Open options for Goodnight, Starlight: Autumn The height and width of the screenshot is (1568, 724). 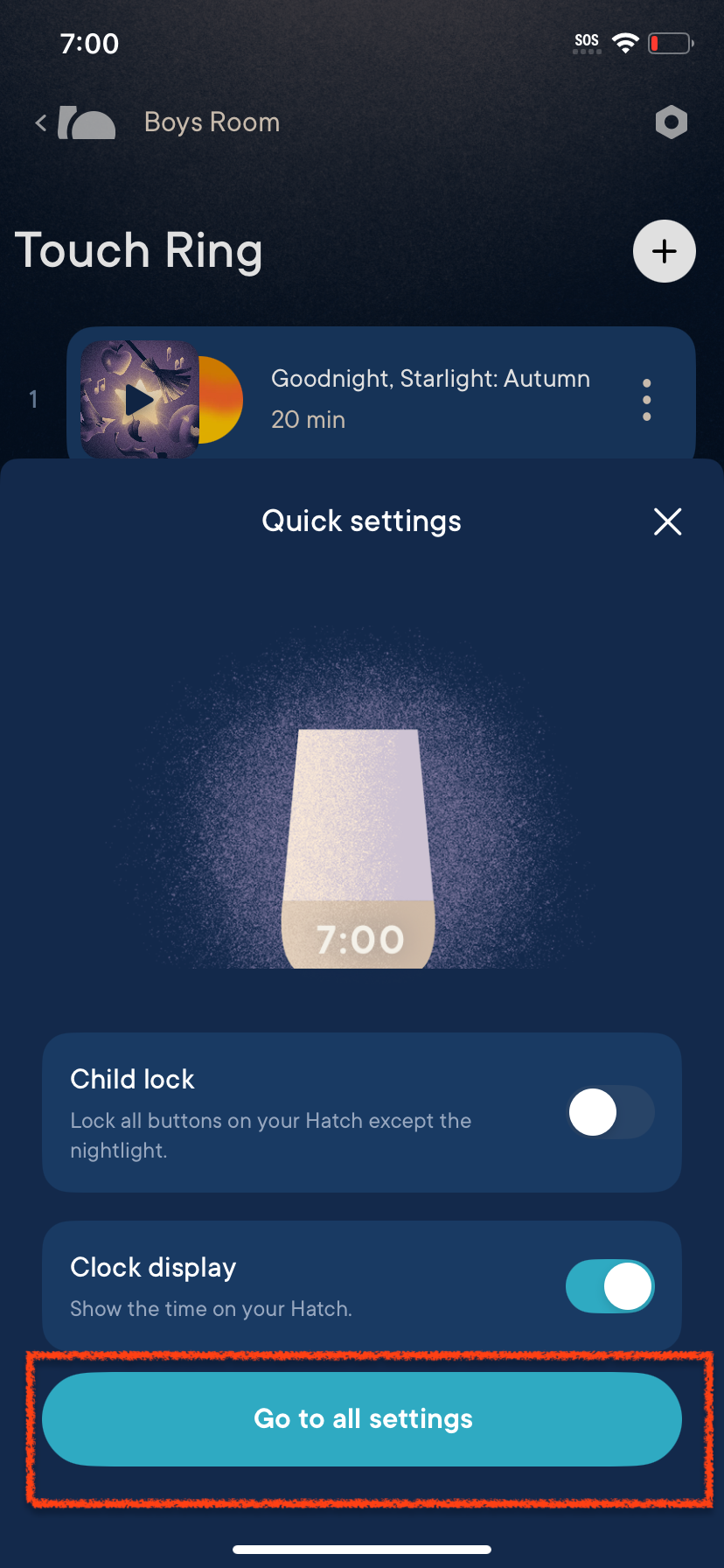coord(646,400)
